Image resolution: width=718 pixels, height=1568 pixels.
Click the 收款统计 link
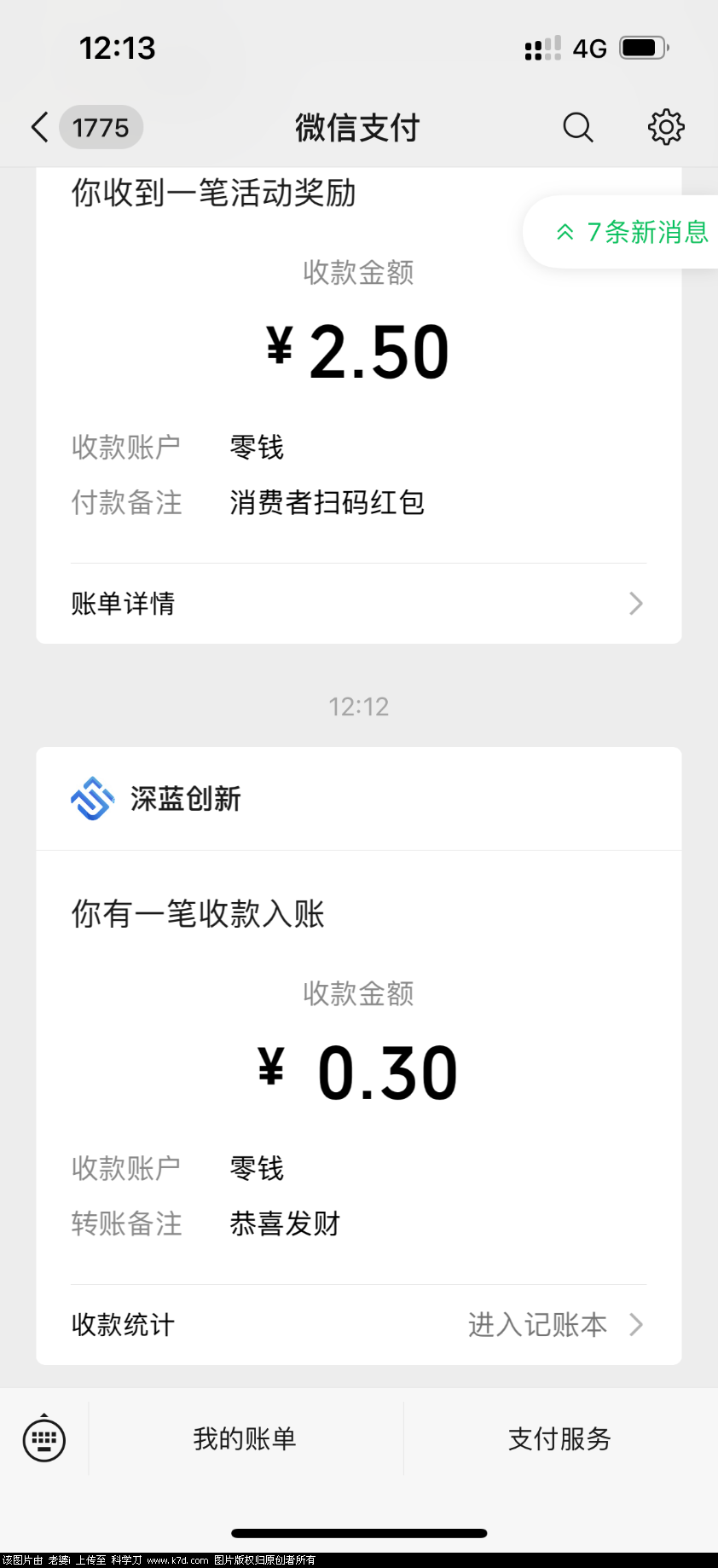coord(122,1325)
